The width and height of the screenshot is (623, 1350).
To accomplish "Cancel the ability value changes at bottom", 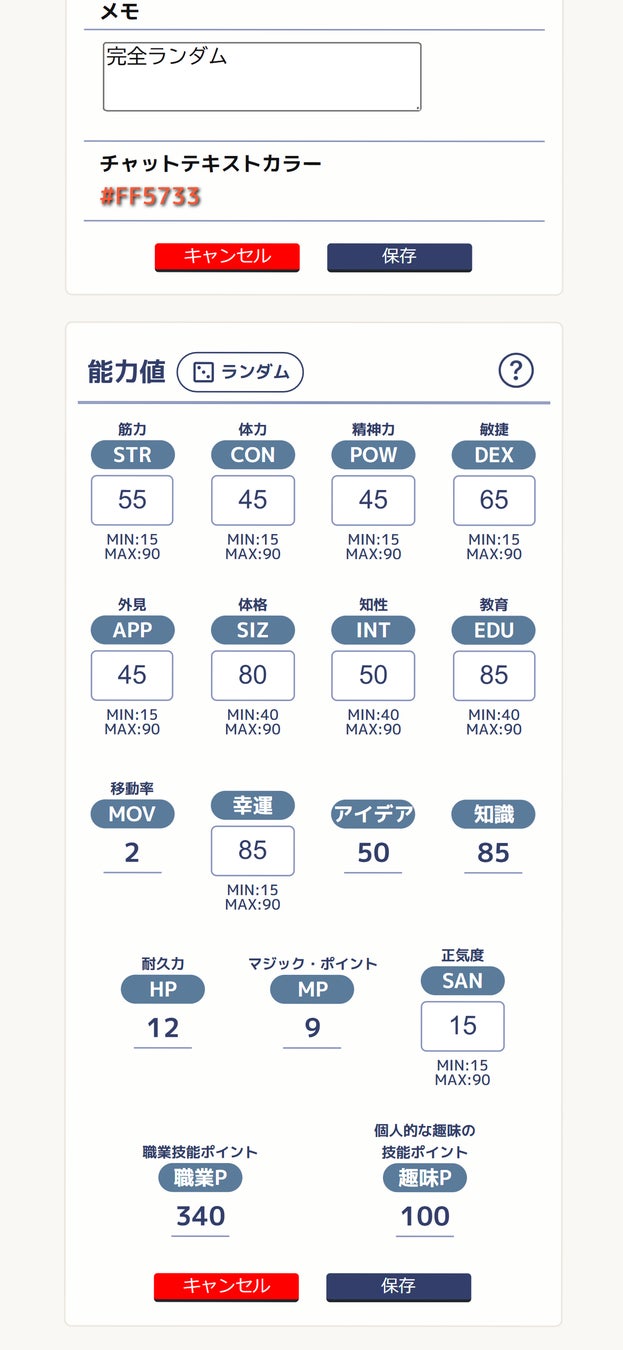I will coord(226,1286).
